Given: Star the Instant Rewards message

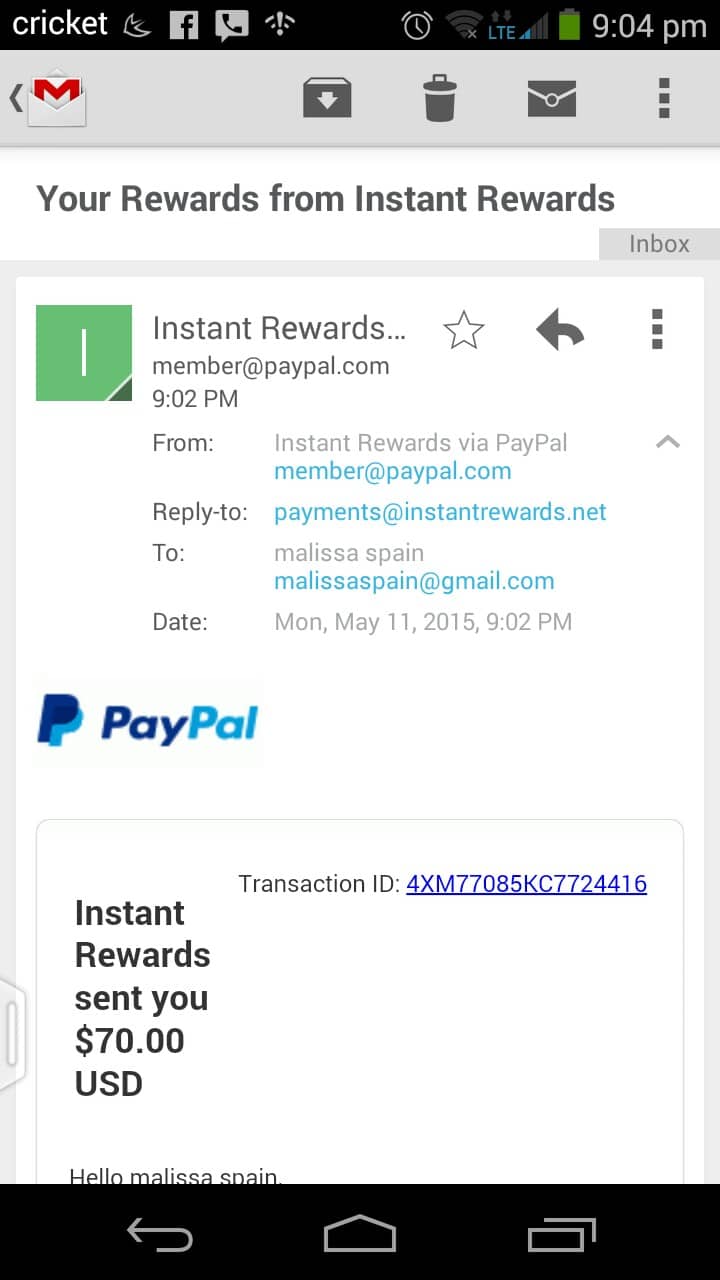Looking at the screenshot, I should click(464, 330).
